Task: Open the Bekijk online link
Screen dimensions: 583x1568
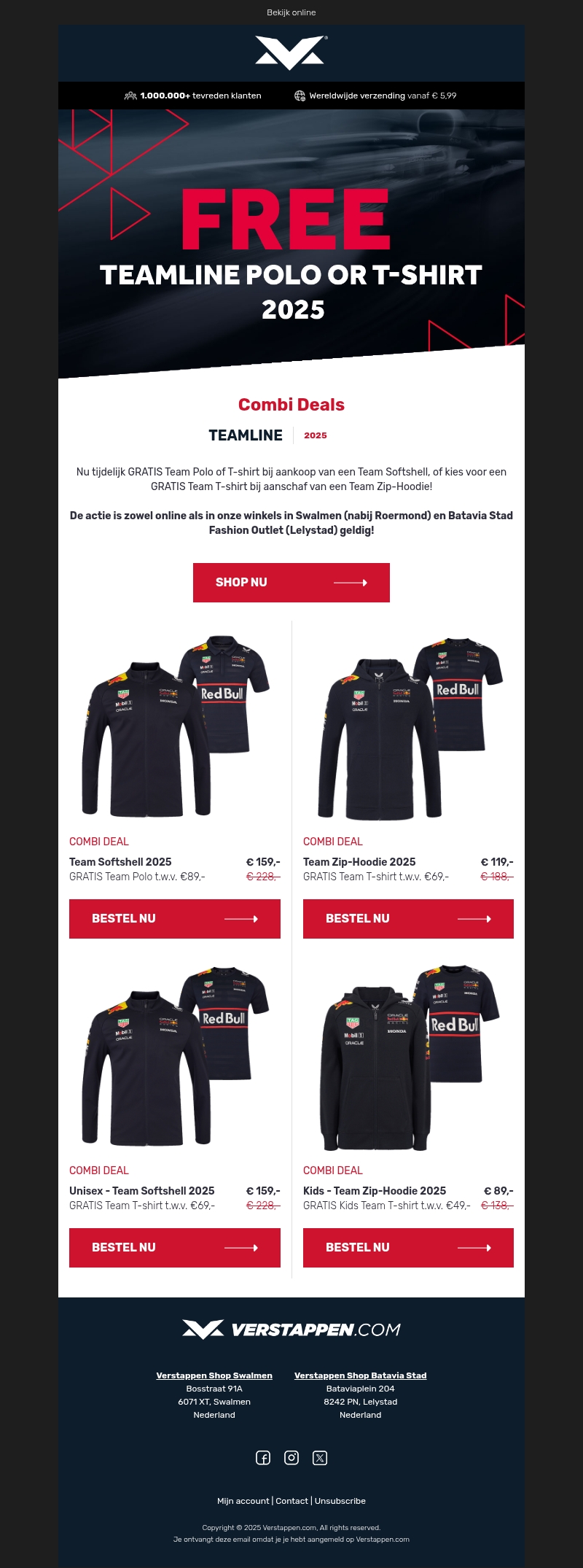Action: click(291, 12)
